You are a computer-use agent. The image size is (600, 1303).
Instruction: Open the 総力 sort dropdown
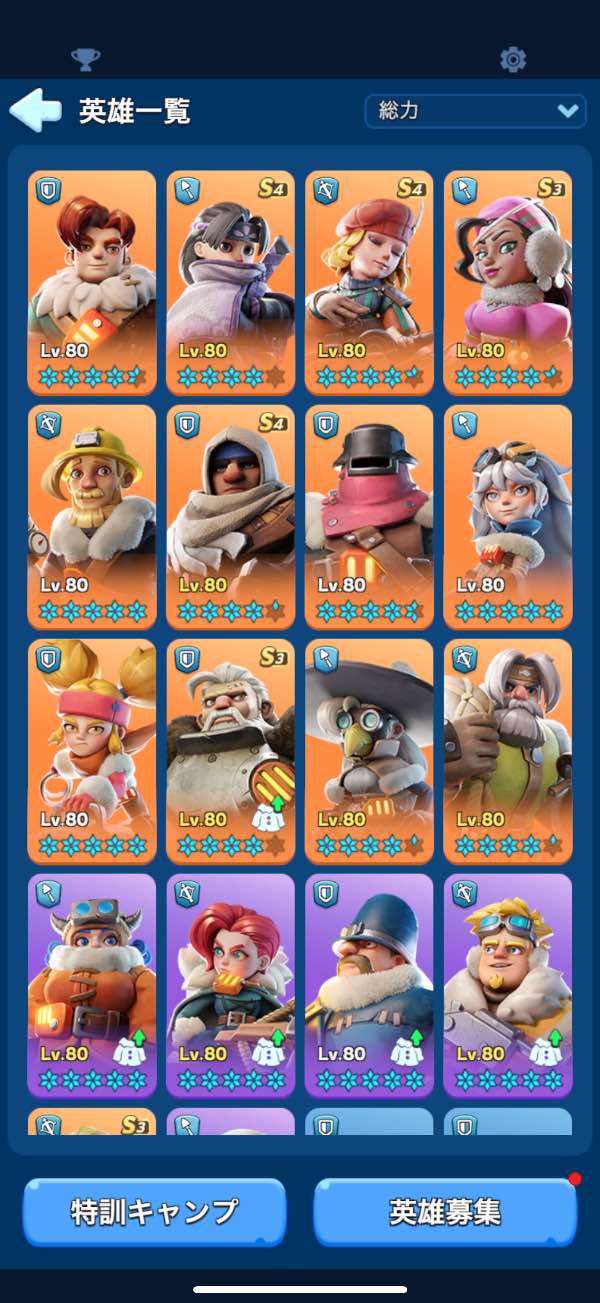tap(475, 111)
